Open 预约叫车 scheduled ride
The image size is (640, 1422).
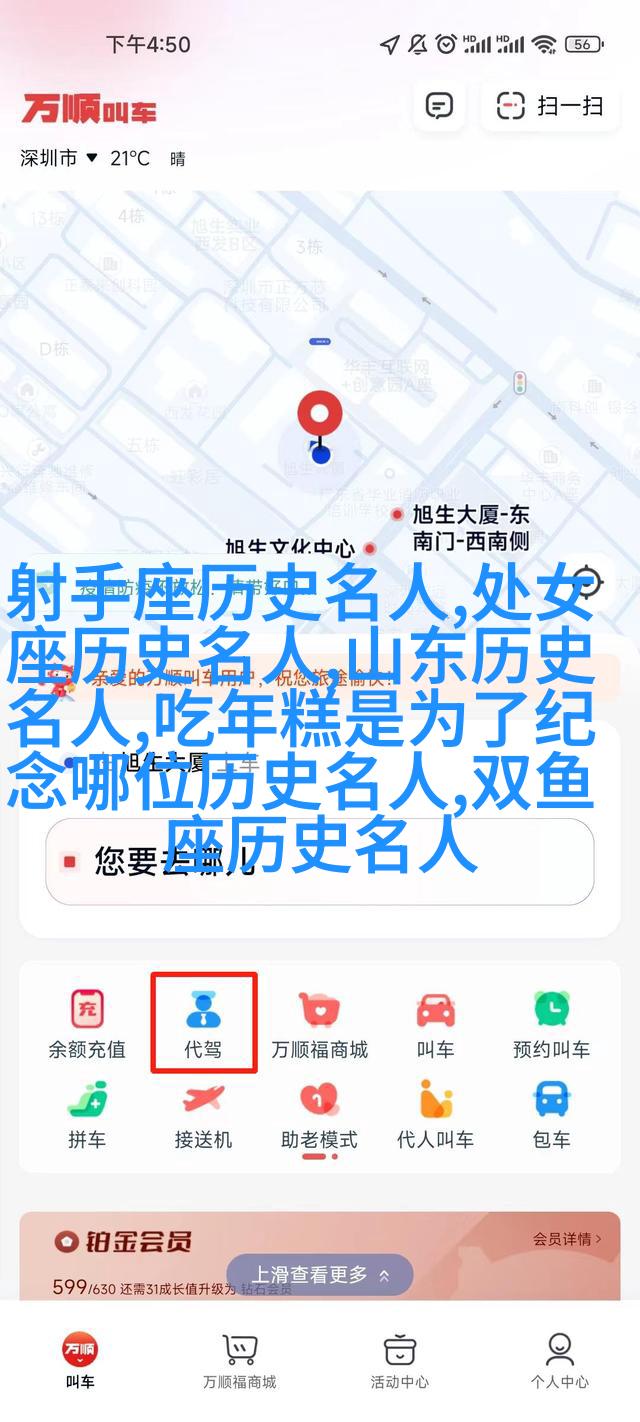551,1024
